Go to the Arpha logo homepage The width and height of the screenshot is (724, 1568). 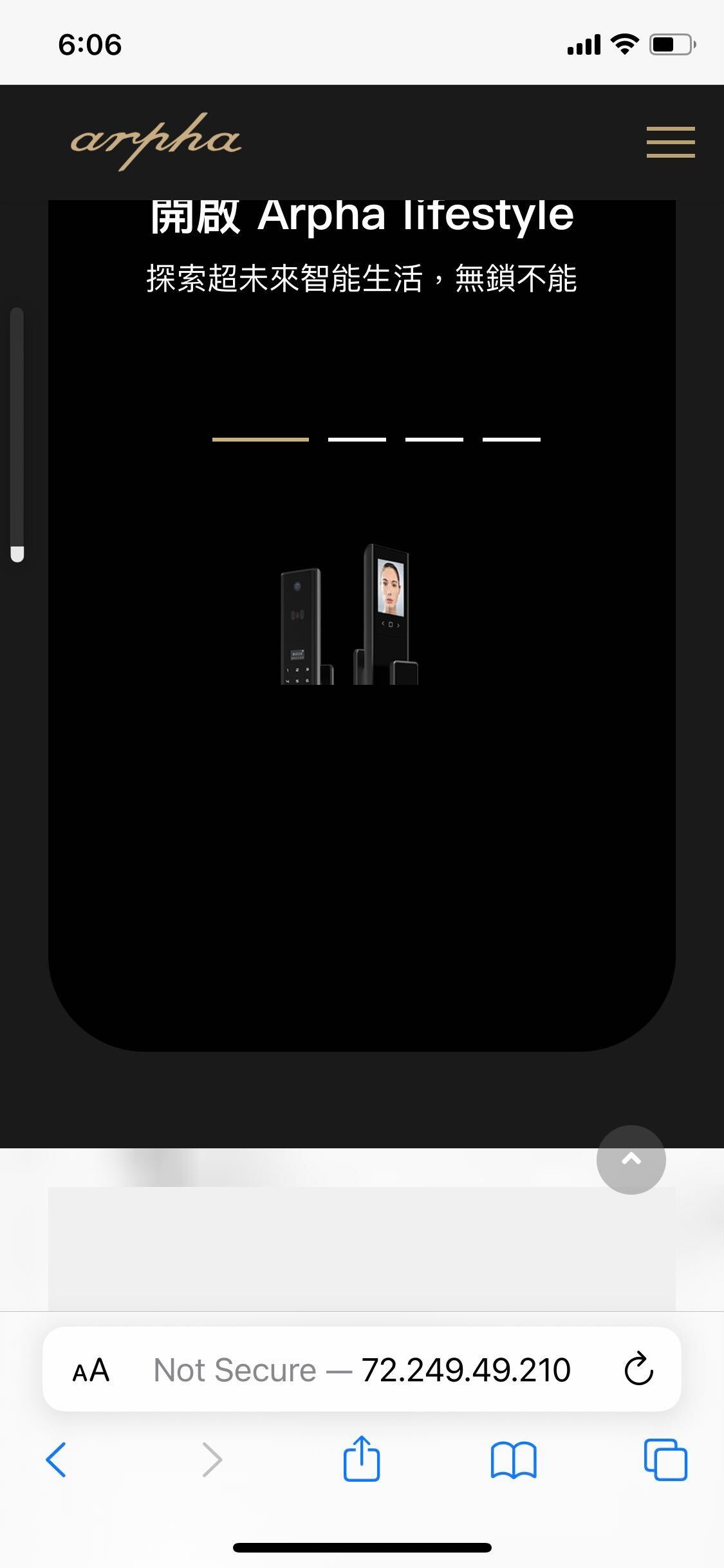click(156, 142)
